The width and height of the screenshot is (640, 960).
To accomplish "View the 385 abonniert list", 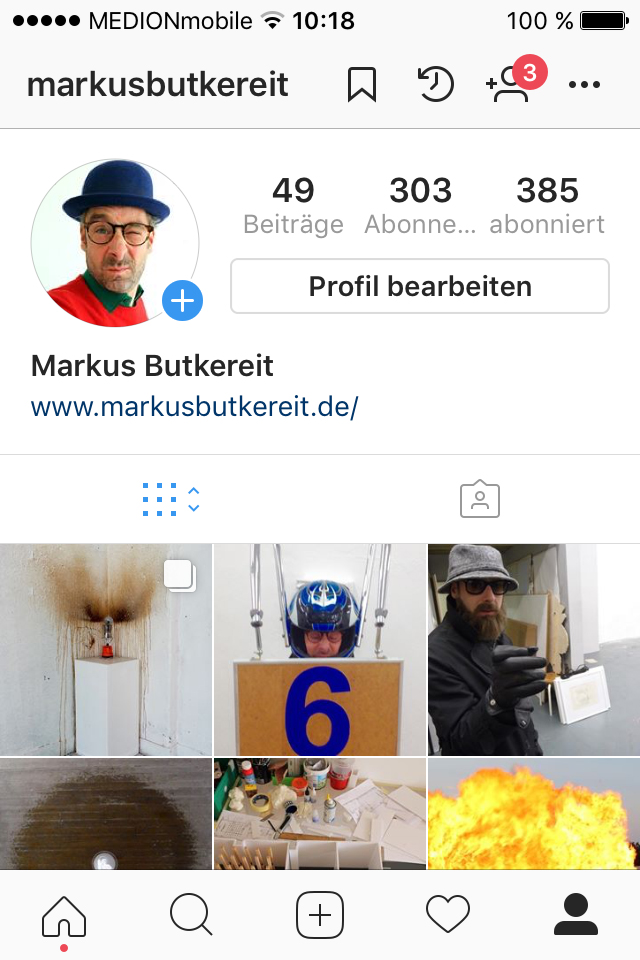I will pos(547,204).
